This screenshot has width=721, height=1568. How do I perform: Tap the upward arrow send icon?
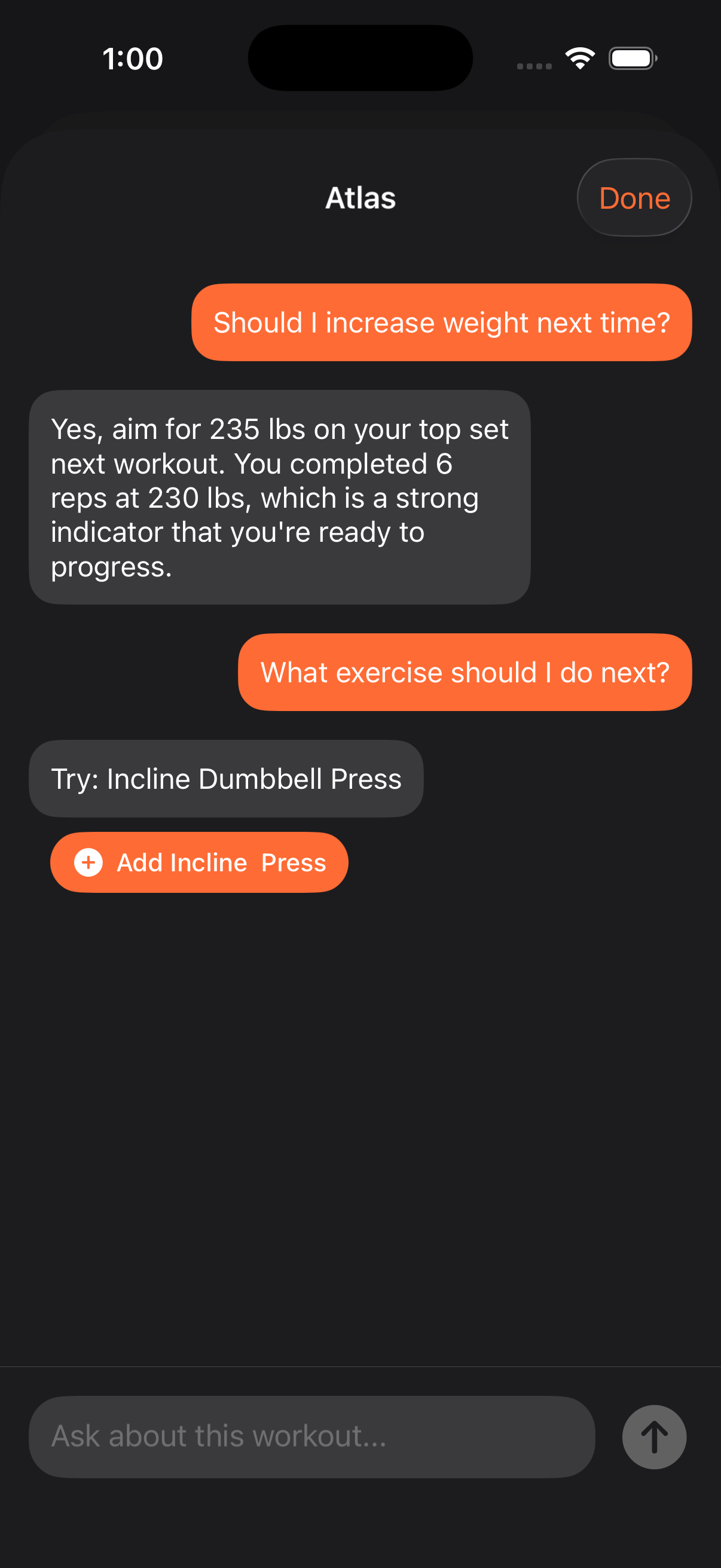pos(653,1436)
